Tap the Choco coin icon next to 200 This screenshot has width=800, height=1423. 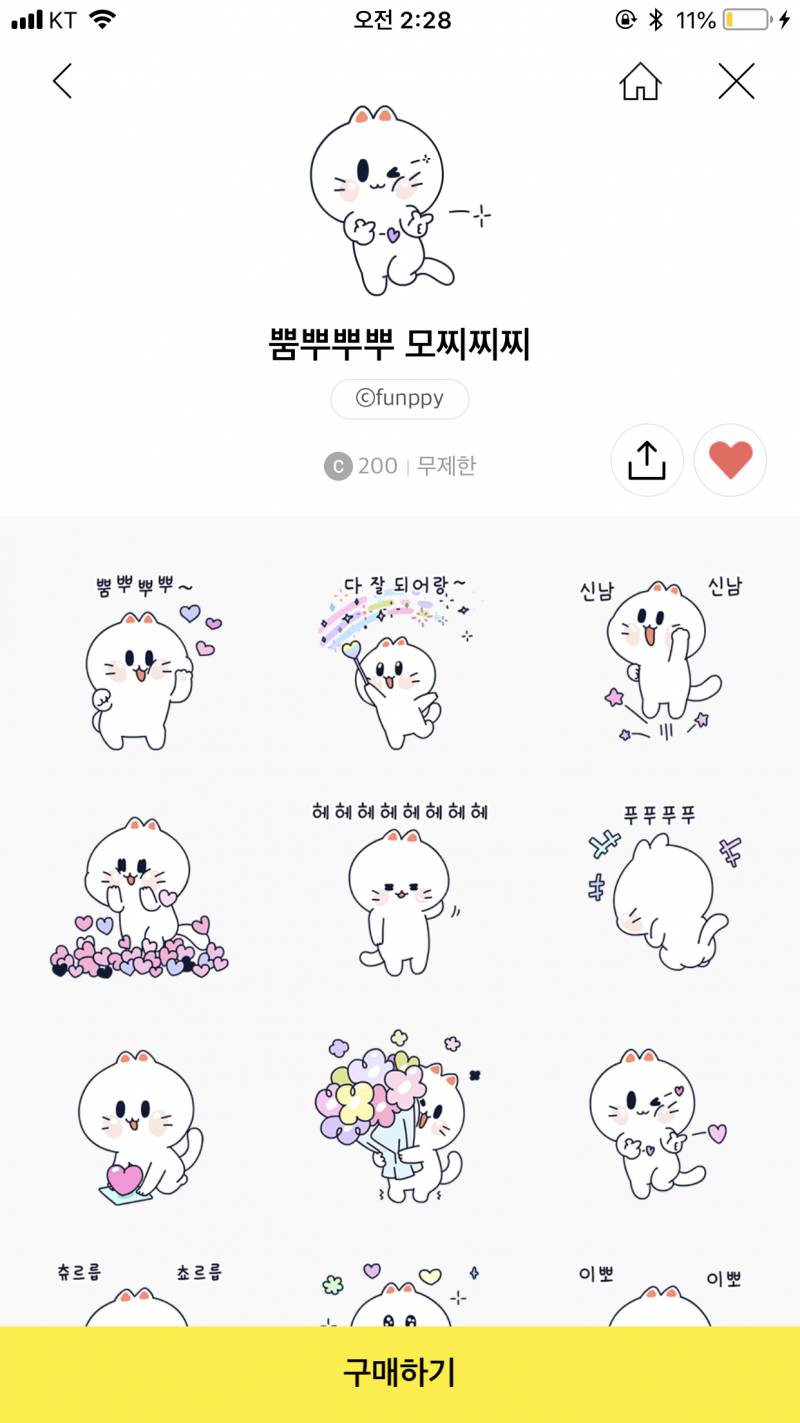337,466
